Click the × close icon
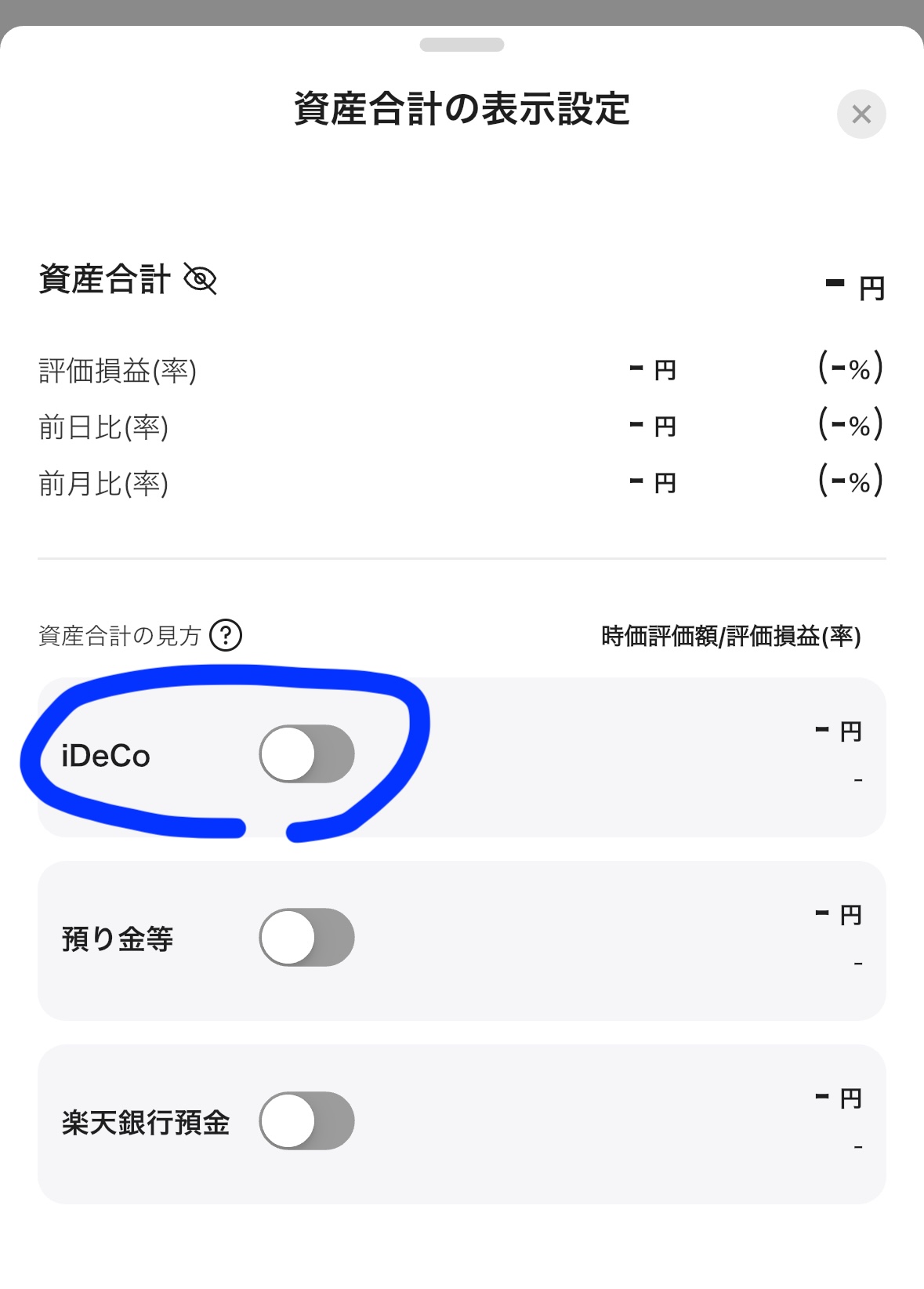The height and width of the screenshot is (1289, 924). 862,114
